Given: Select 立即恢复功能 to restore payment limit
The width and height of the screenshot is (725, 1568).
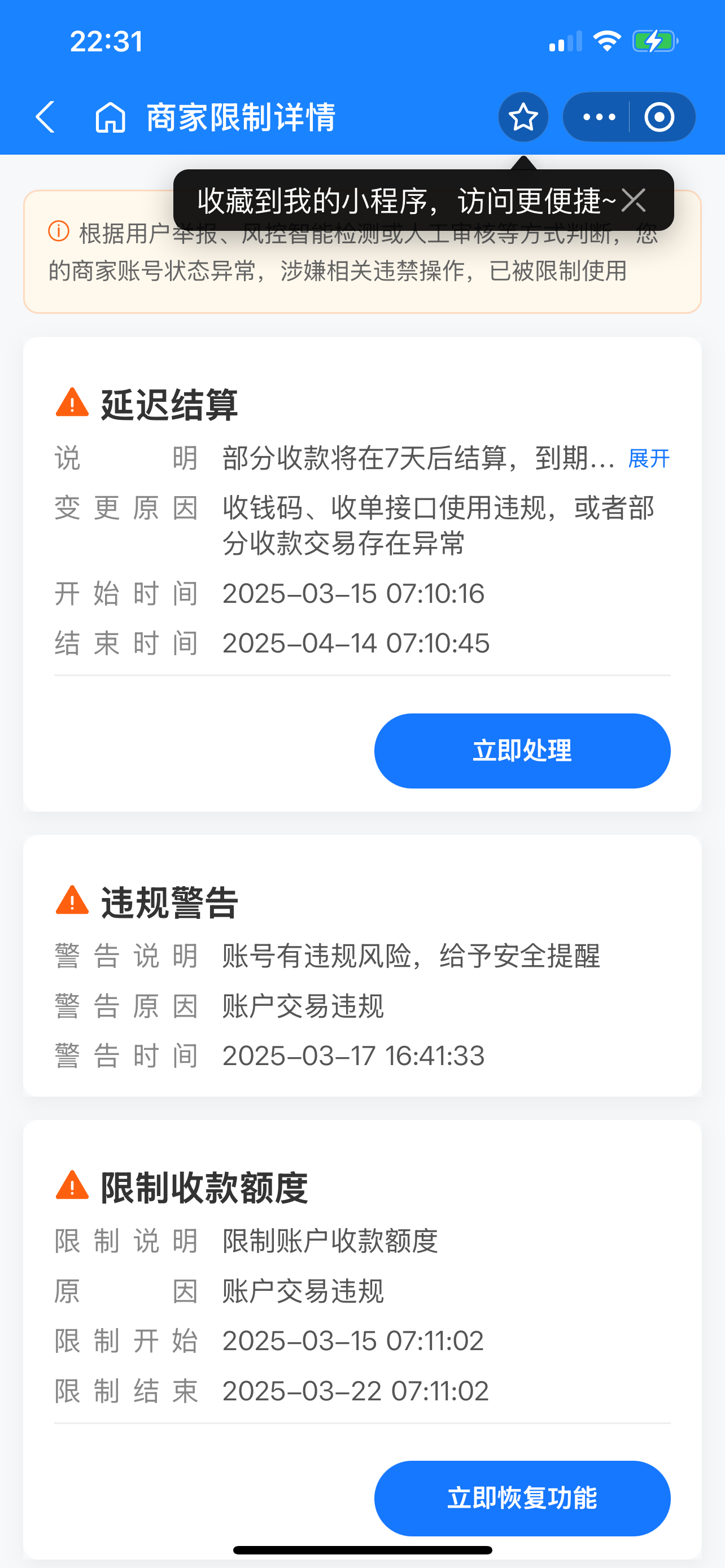Looking at the screenshot, I should (522, 1497).
